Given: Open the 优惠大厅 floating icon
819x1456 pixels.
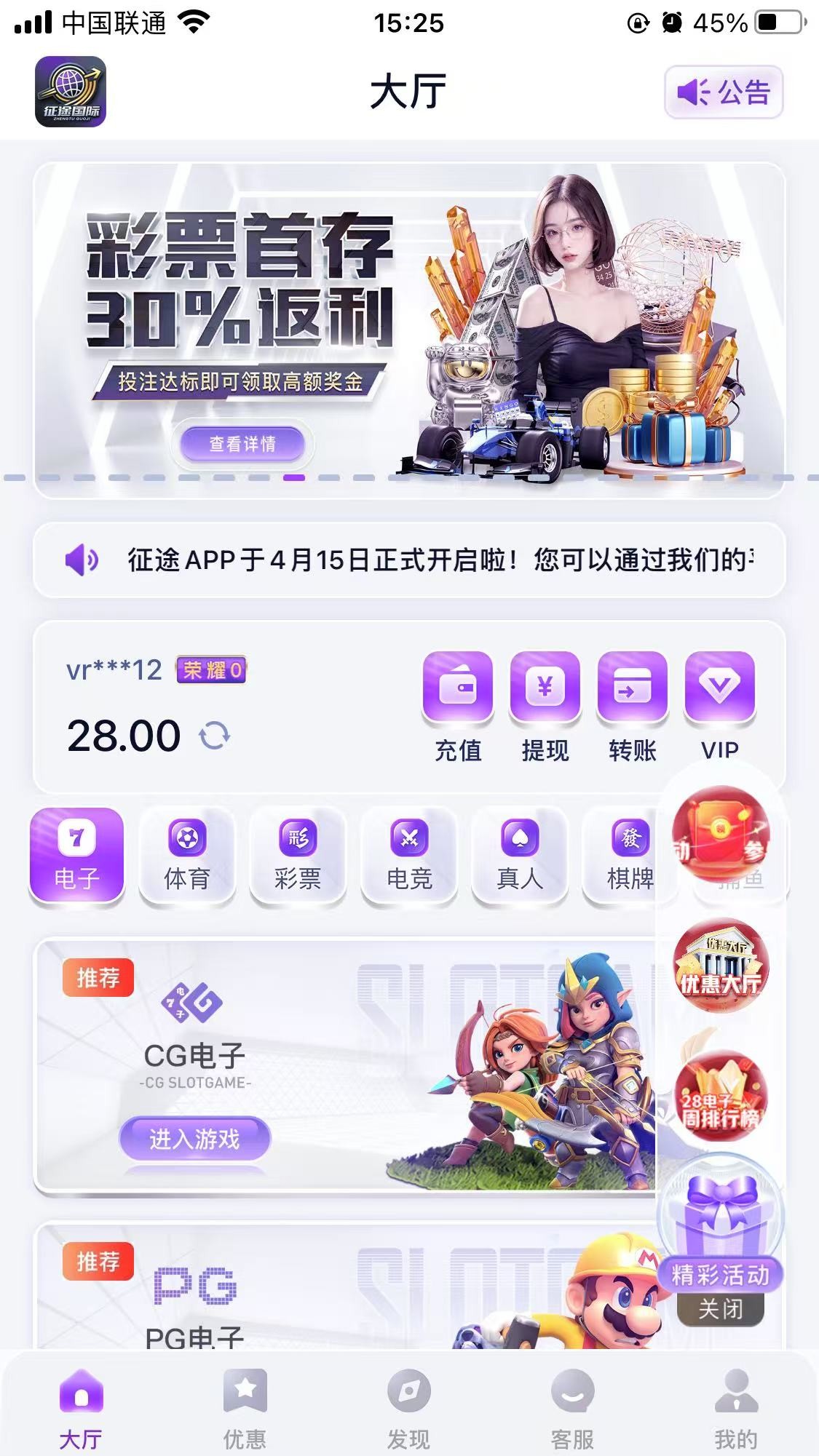Looking at the screenshot, I should pyautogui.click(x=720, y=966).
